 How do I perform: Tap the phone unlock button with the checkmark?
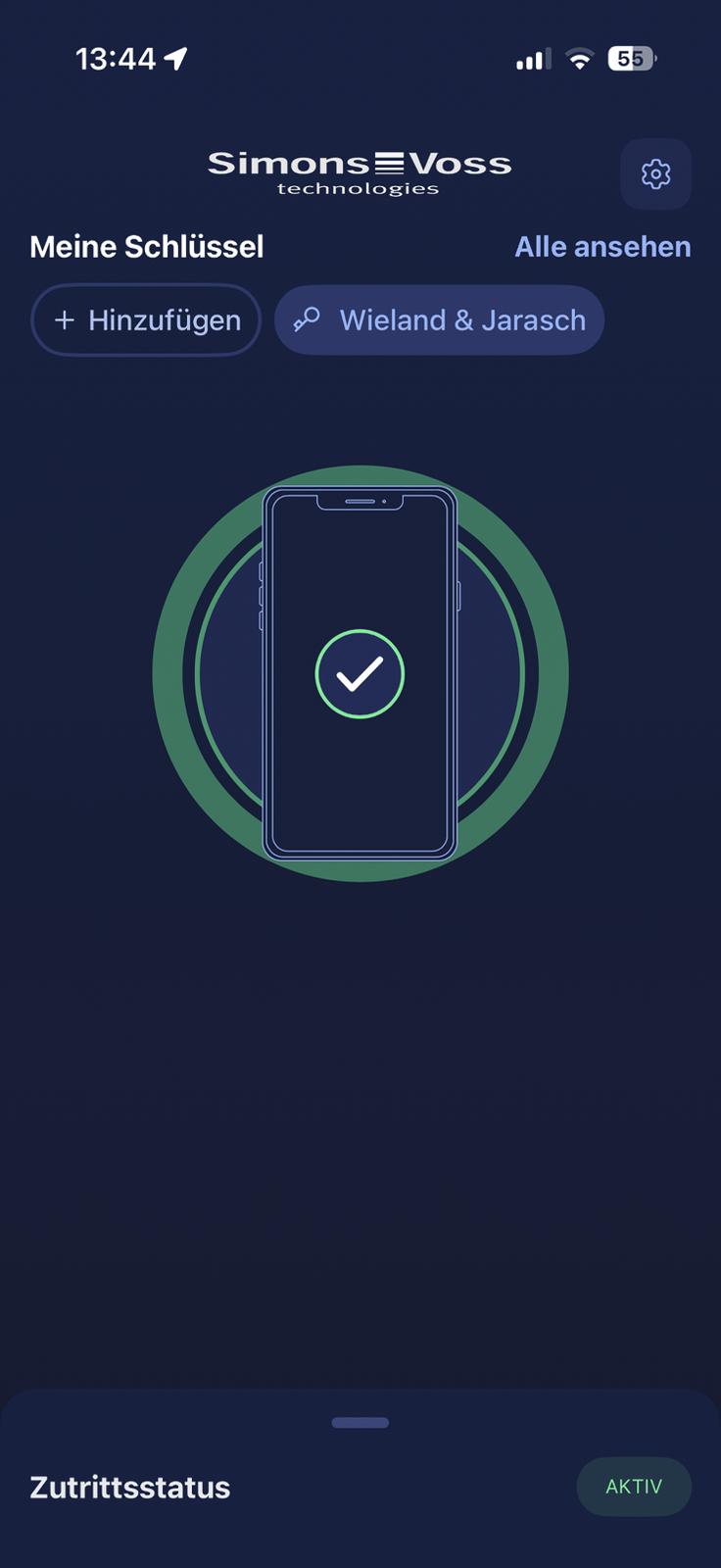click(360, 674)
